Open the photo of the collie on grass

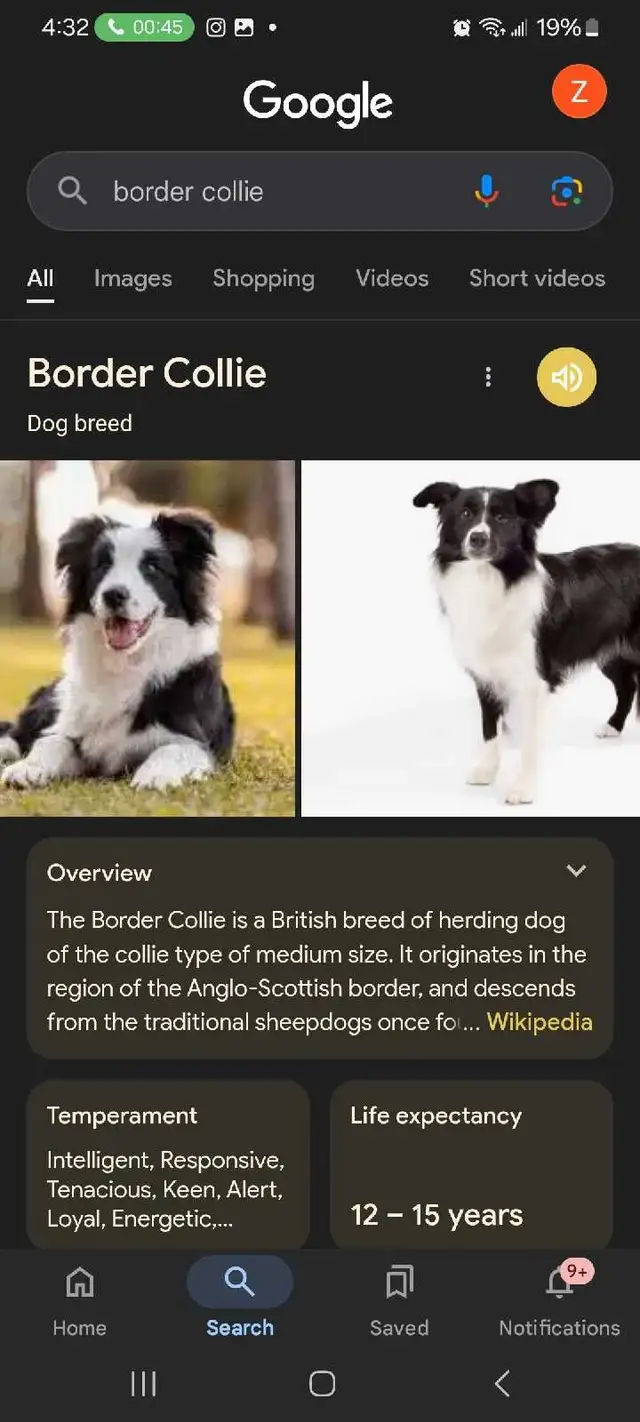click(147, 638)
